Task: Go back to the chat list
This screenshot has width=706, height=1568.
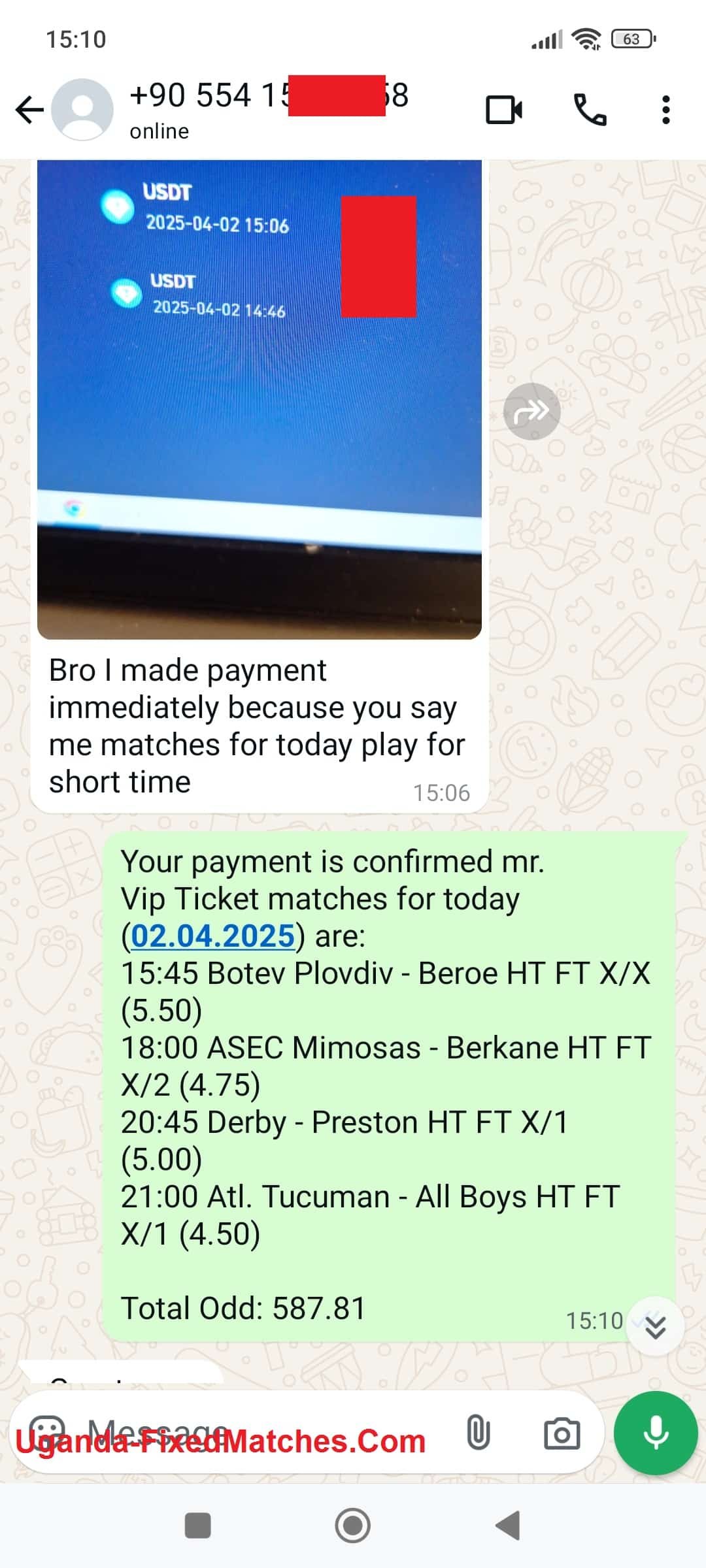Action: pos(29,110)
